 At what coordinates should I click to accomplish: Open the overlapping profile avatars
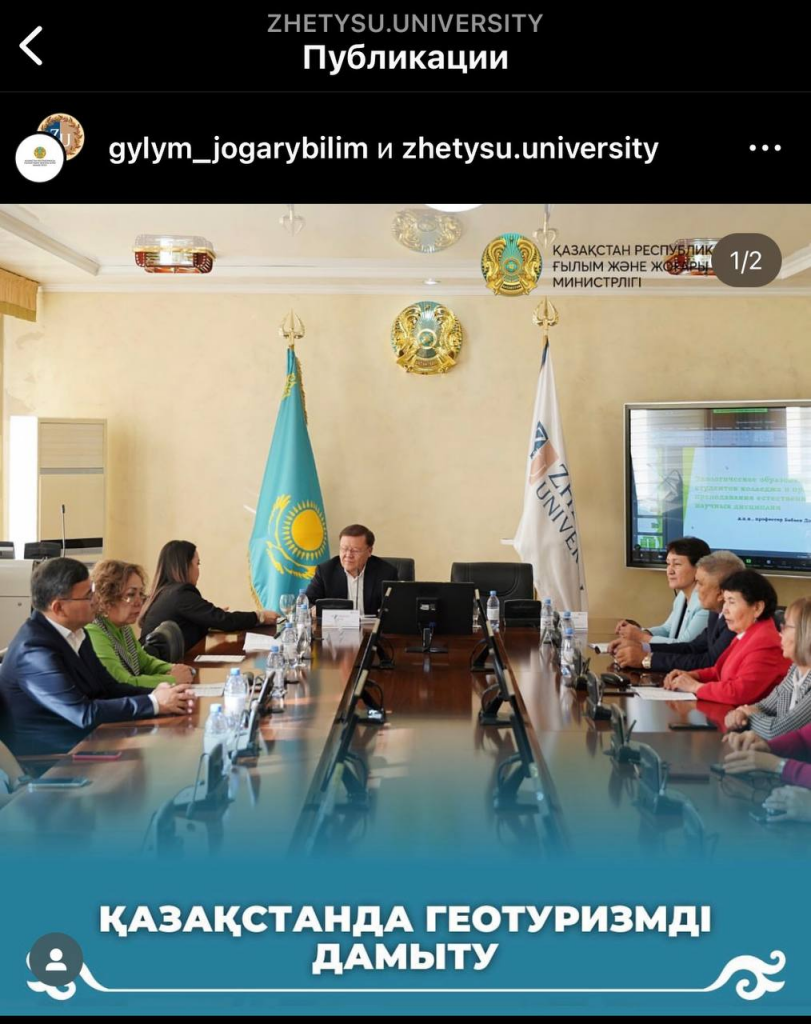tap(48, 148)
